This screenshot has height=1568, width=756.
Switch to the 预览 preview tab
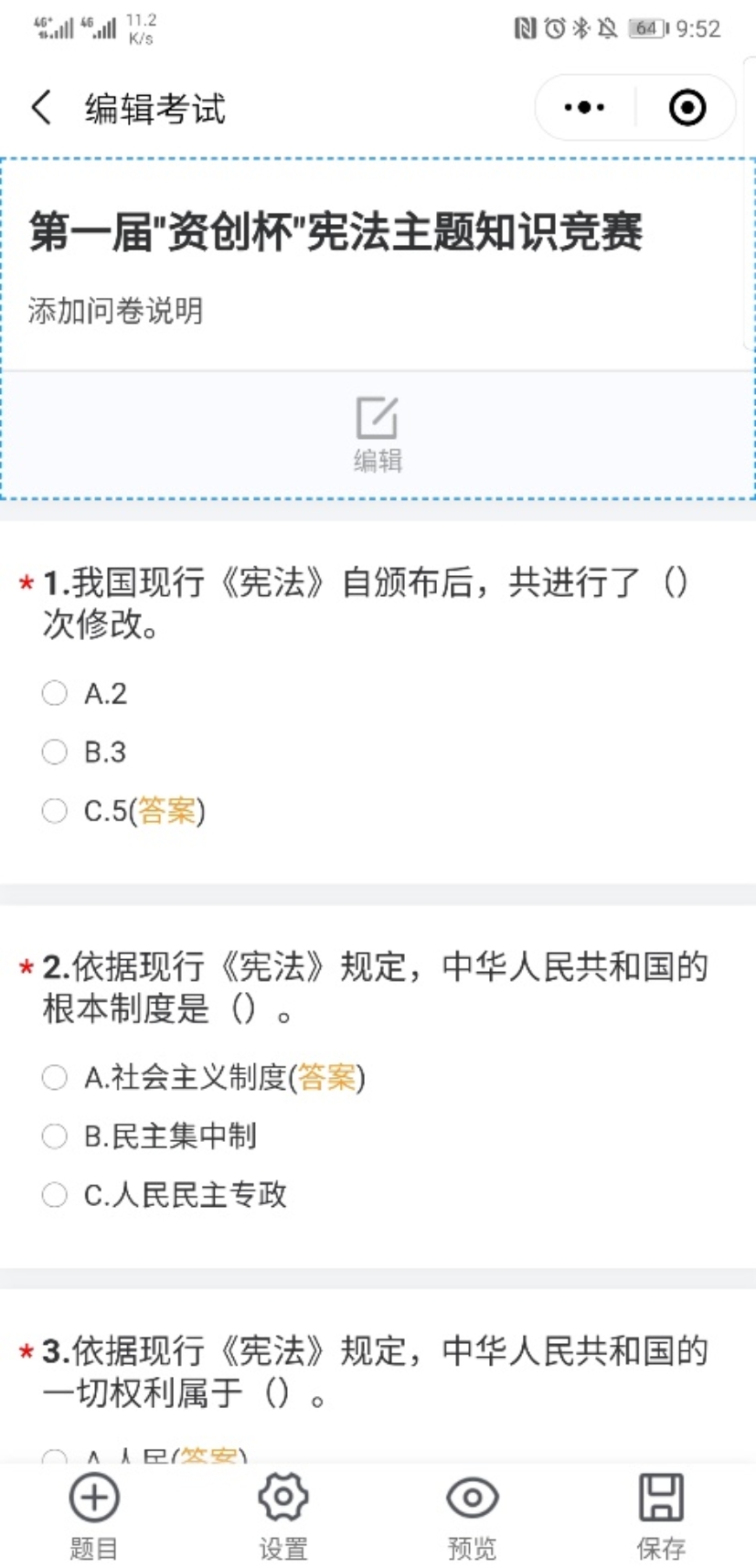(472, 1498)
